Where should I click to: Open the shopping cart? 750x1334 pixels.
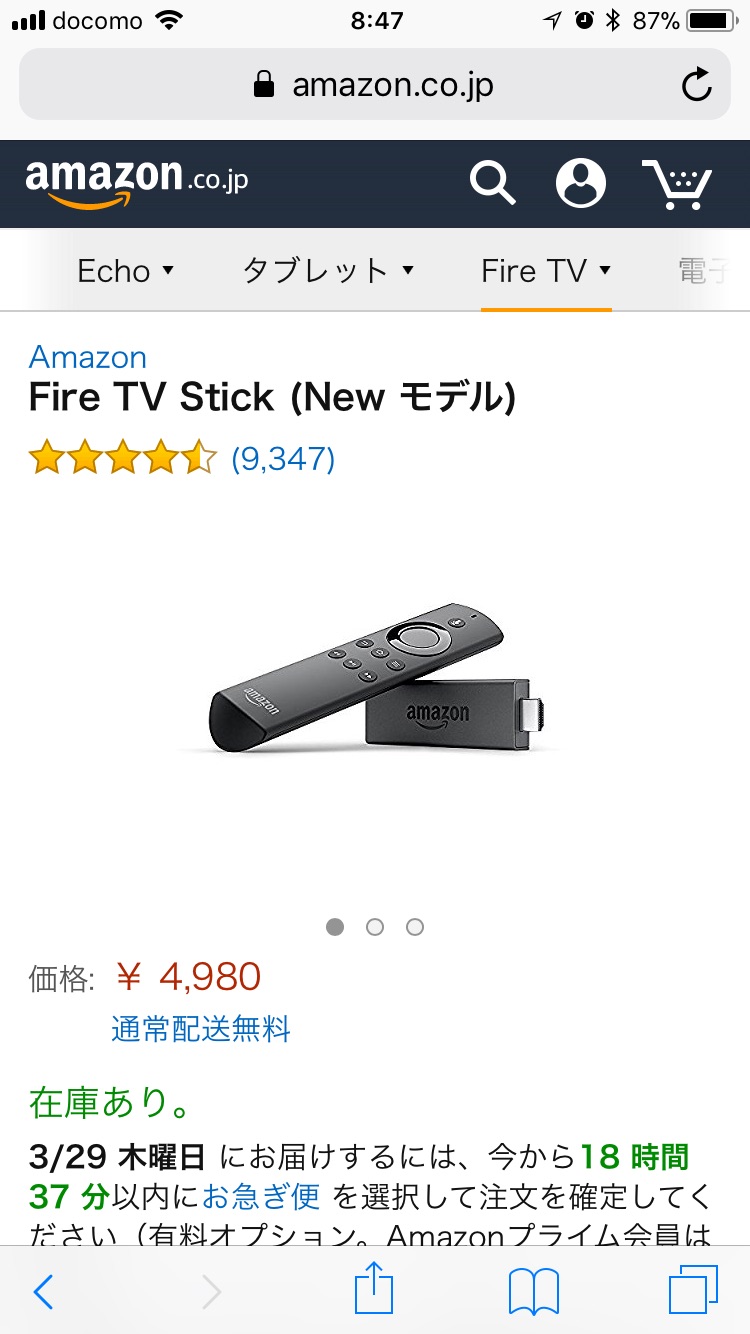tap(677, 183)
